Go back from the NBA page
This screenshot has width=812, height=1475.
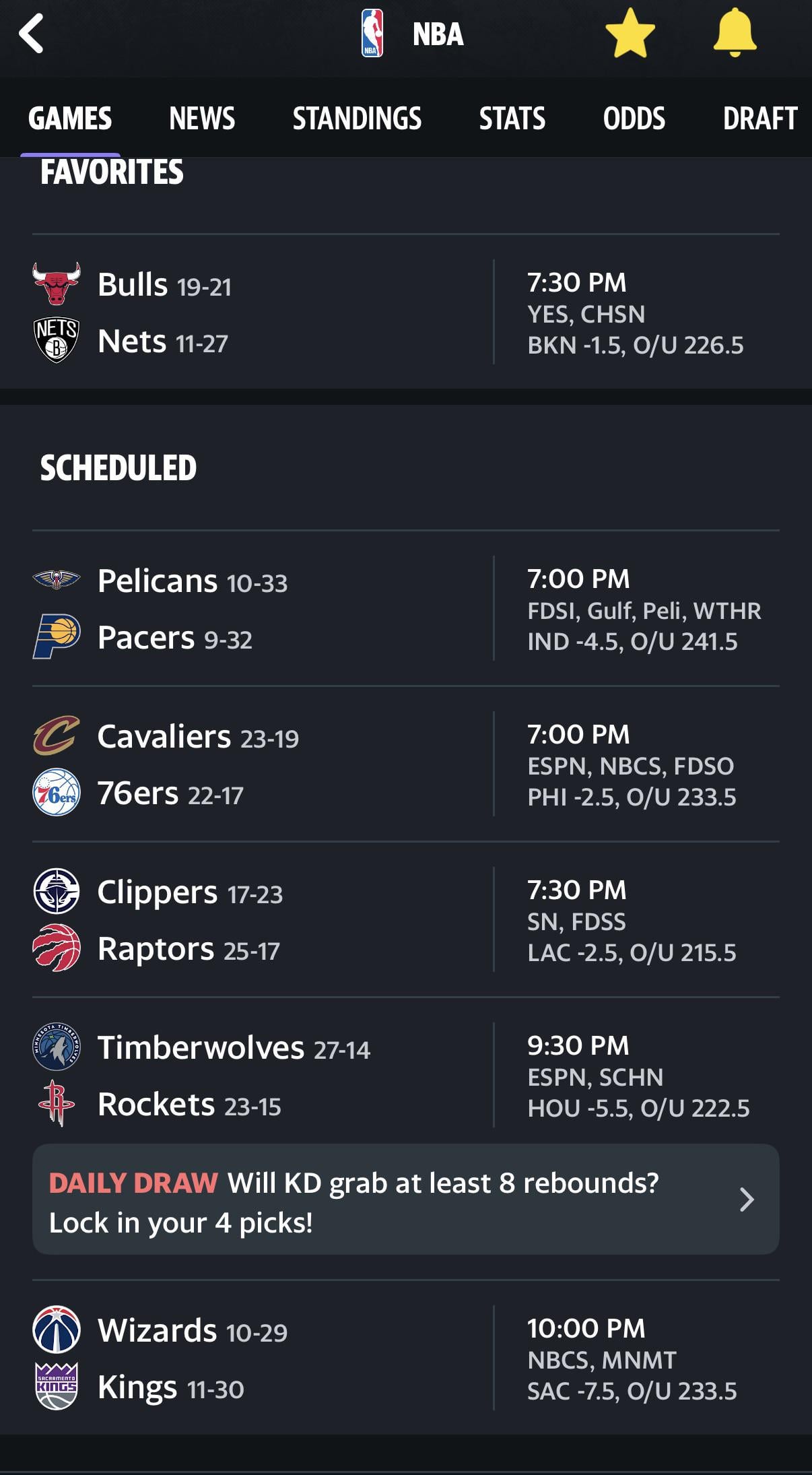tap(32, 34)
